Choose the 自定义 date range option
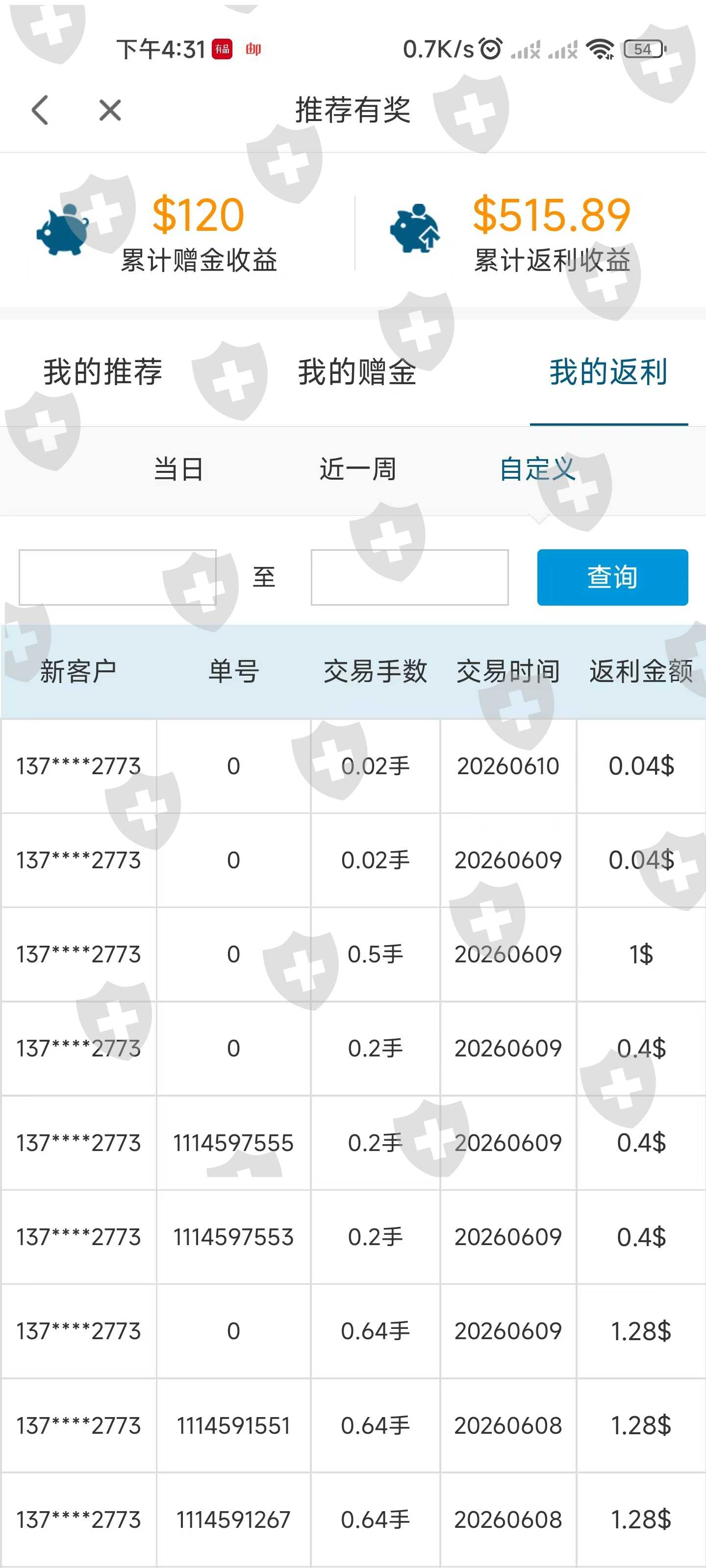 point(537,469)
